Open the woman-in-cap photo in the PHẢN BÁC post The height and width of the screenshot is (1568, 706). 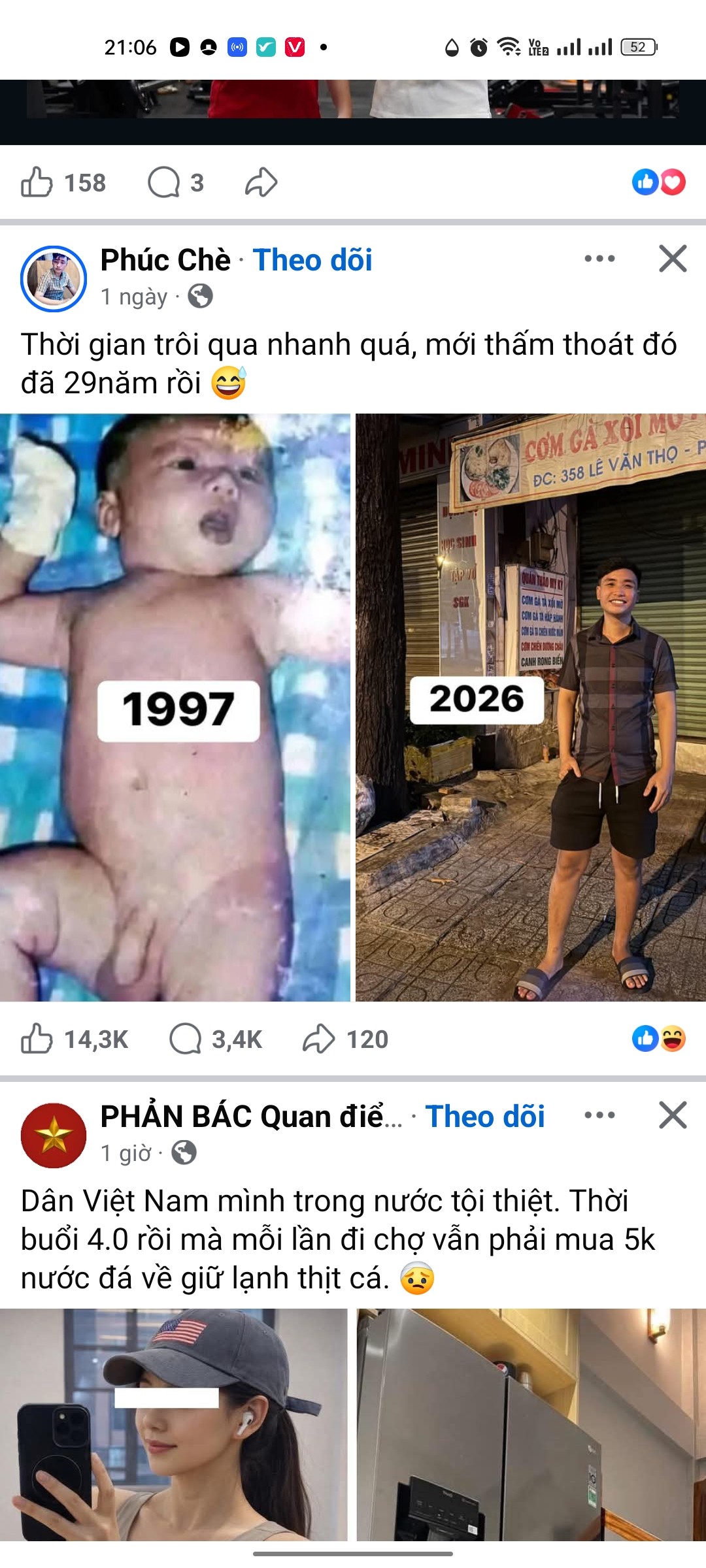click(173, 1424)
